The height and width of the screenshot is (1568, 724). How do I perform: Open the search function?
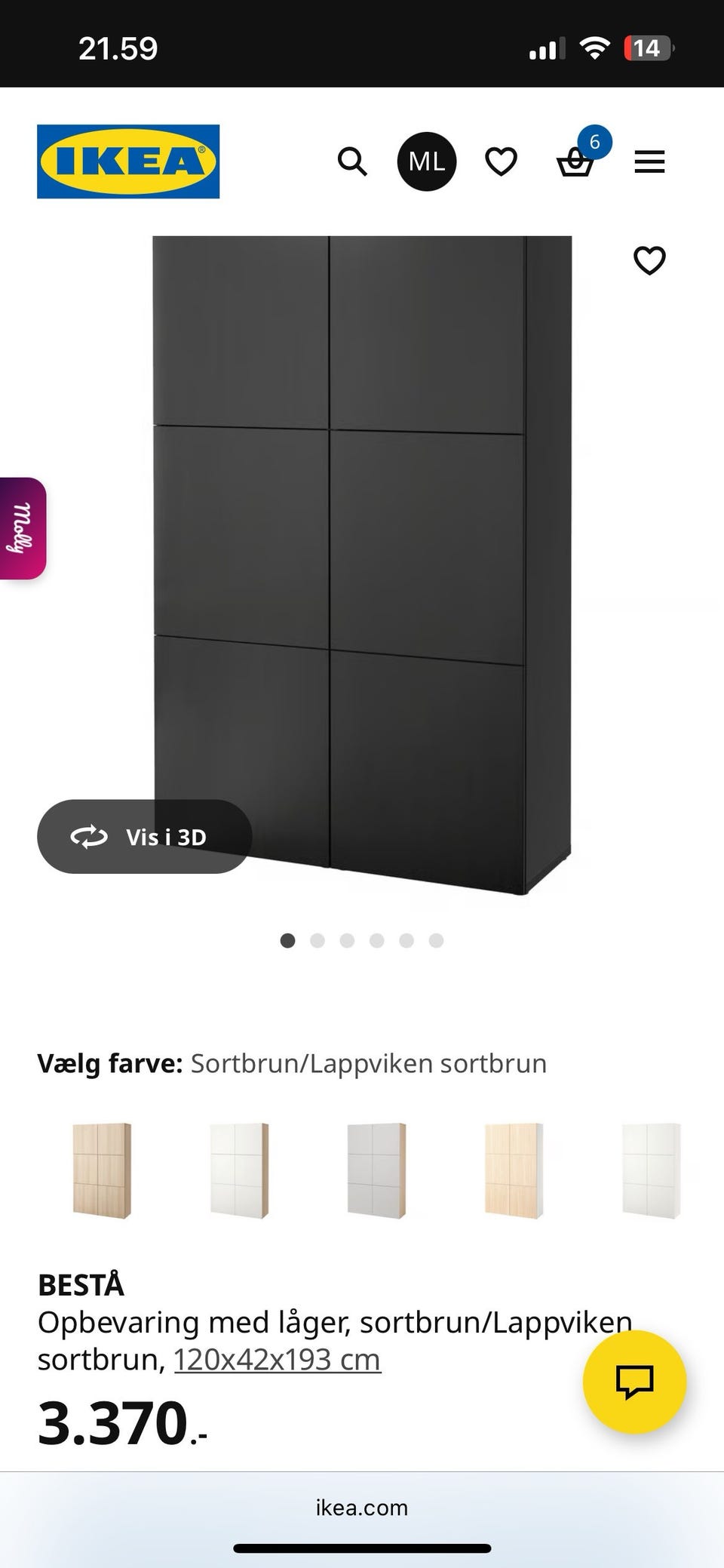tap(352, 161)
